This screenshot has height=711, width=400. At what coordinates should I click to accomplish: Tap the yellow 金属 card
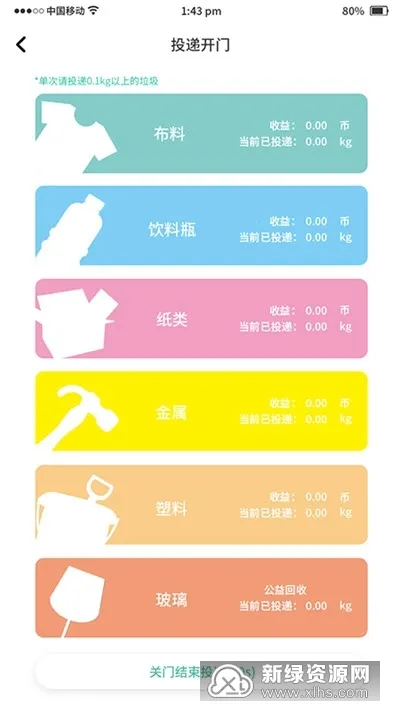pos(201,411)
